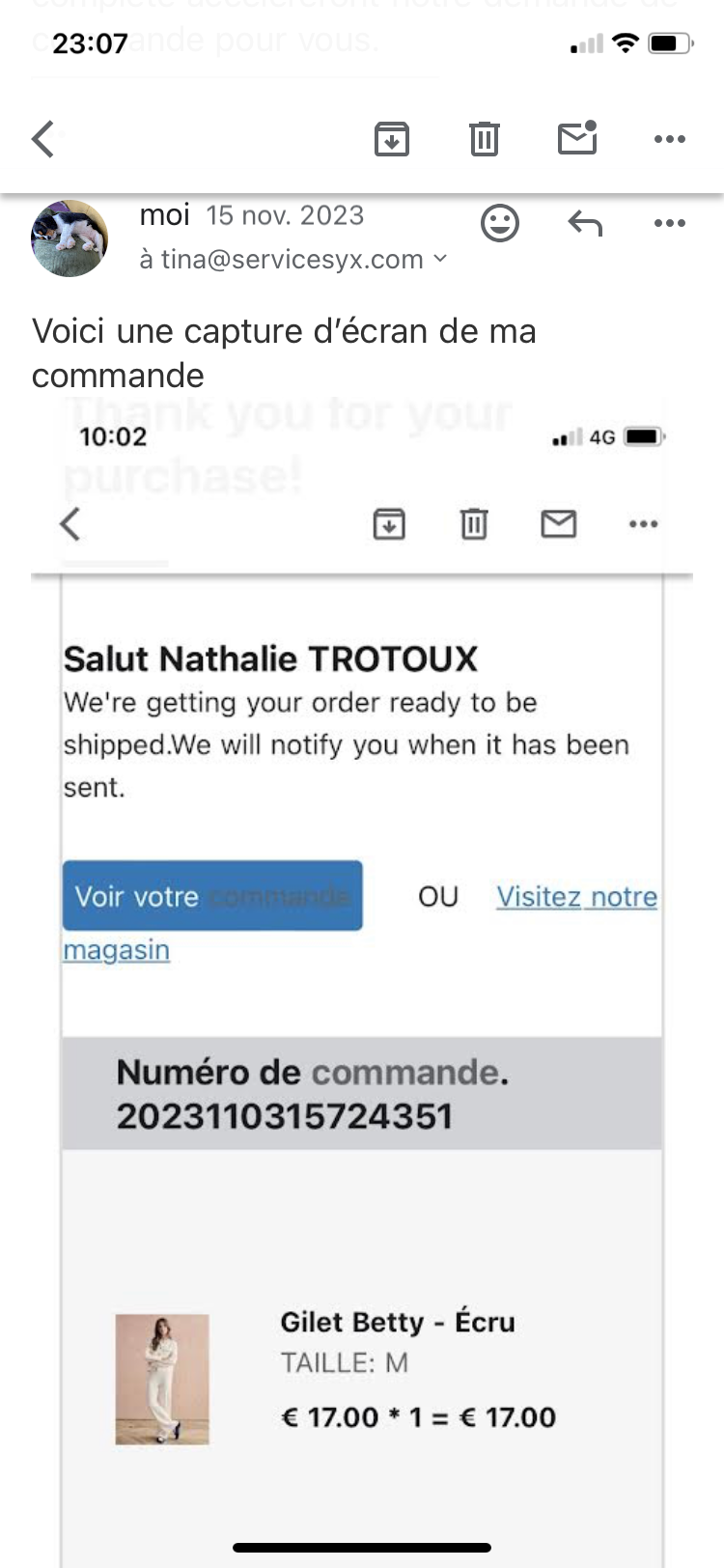Open the top toolbar overflow menu
Image resolution: width=724 pixels, height=1568 pixels.
tap(669, 139)
